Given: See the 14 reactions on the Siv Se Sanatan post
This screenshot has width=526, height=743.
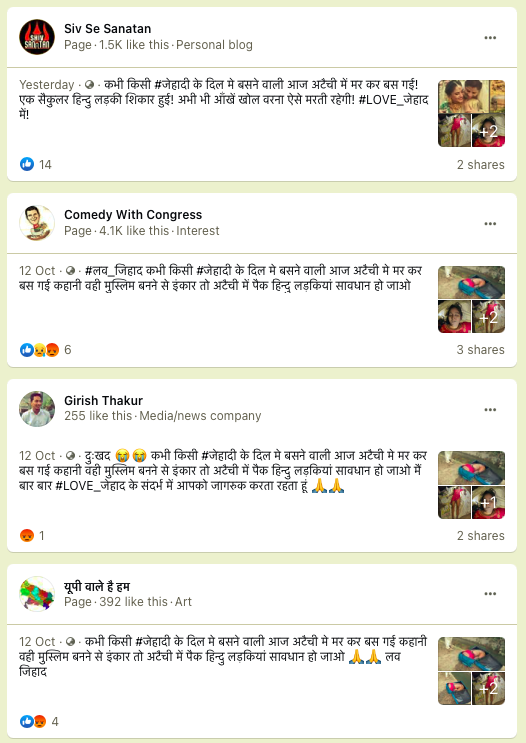Looking at the screenshot, I should click(x=36, y=164).
